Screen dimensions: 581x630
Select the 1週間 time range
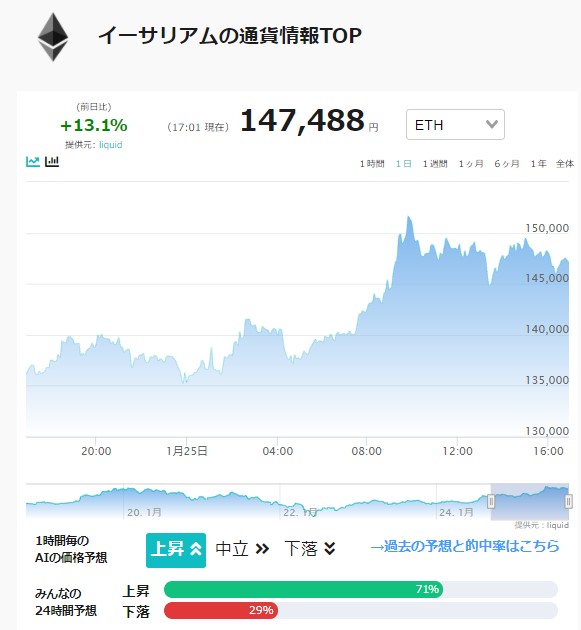tap(435, 164)
